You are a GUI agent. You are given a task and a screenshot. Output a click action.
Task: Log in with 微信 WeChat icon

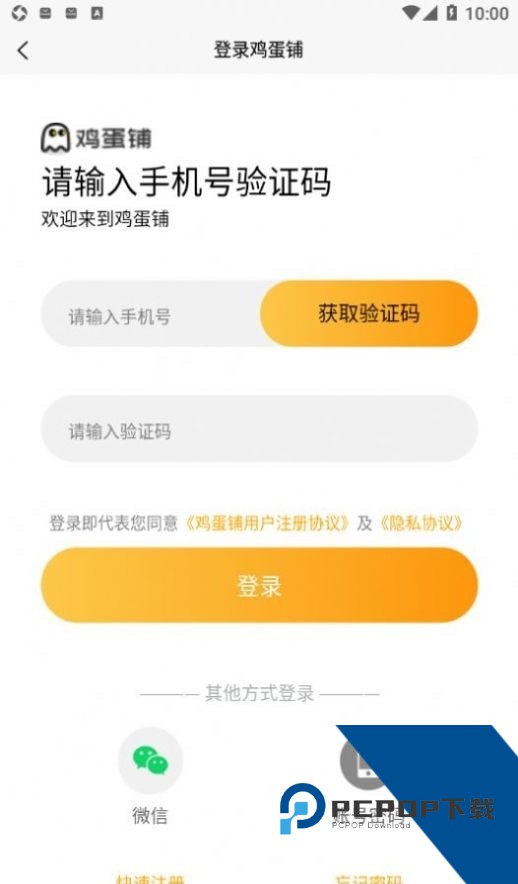pyautogui.click(x=150, y=760)
